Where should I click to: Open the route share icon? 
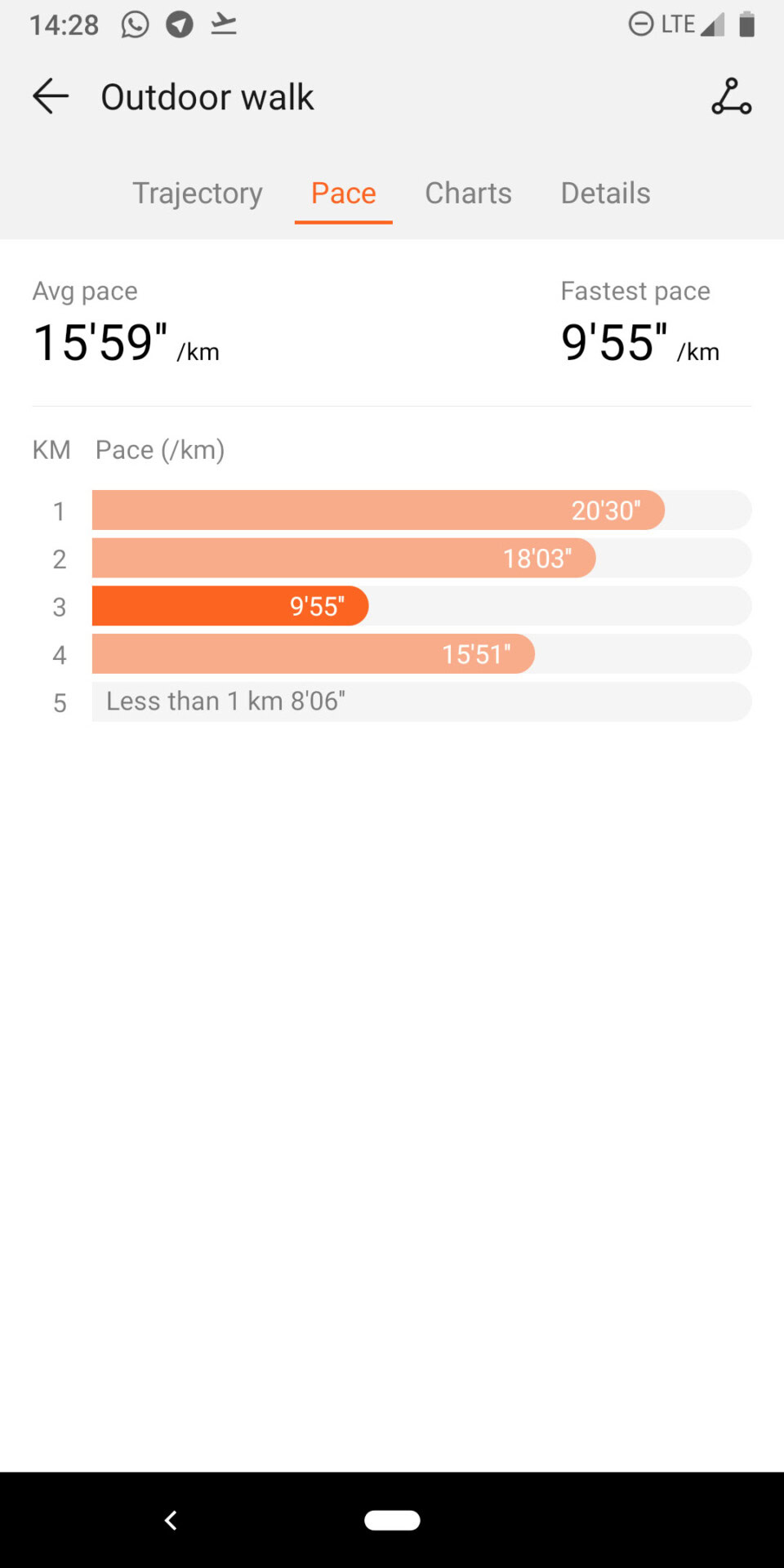click(731, 96)
